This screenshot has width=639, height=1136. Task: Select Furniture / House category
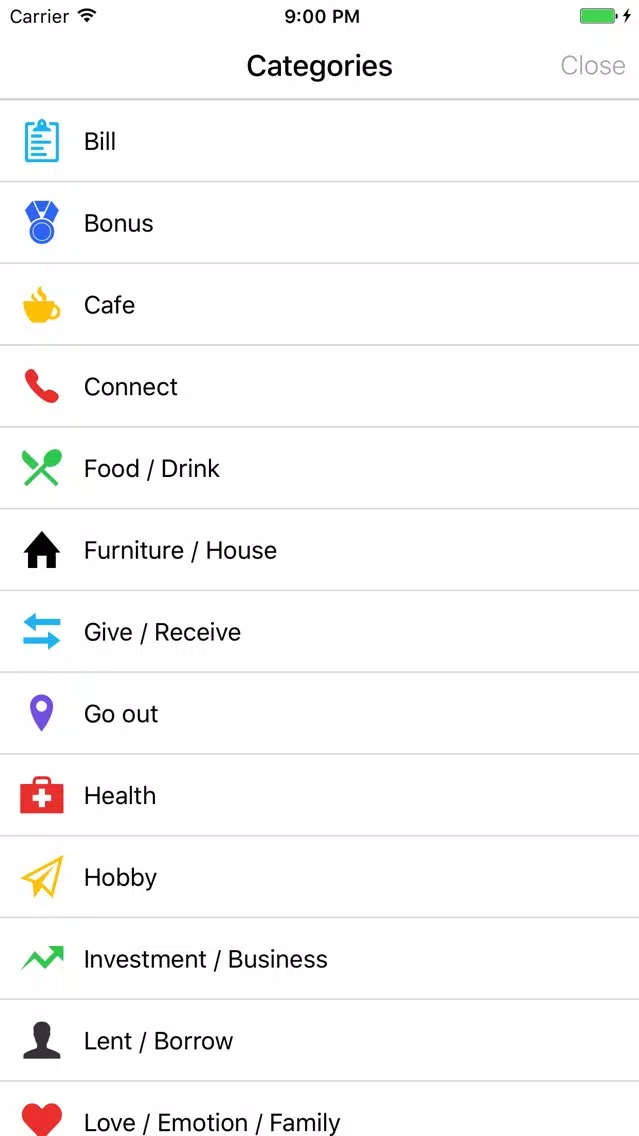[x=320, y=551]
